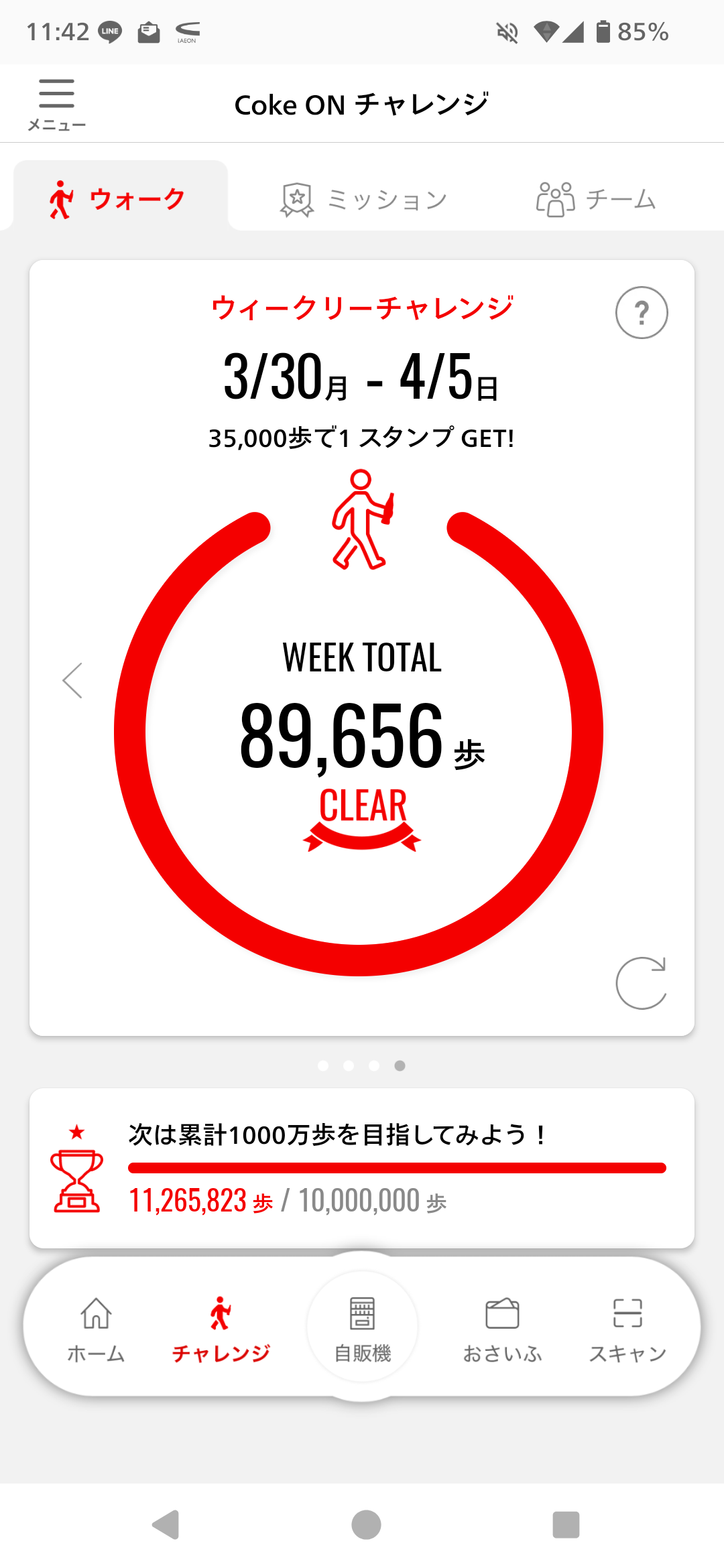724x1568 pixels.
Task: Tap the system back button
Action: pyautogui.click(x=166, y=1525)
